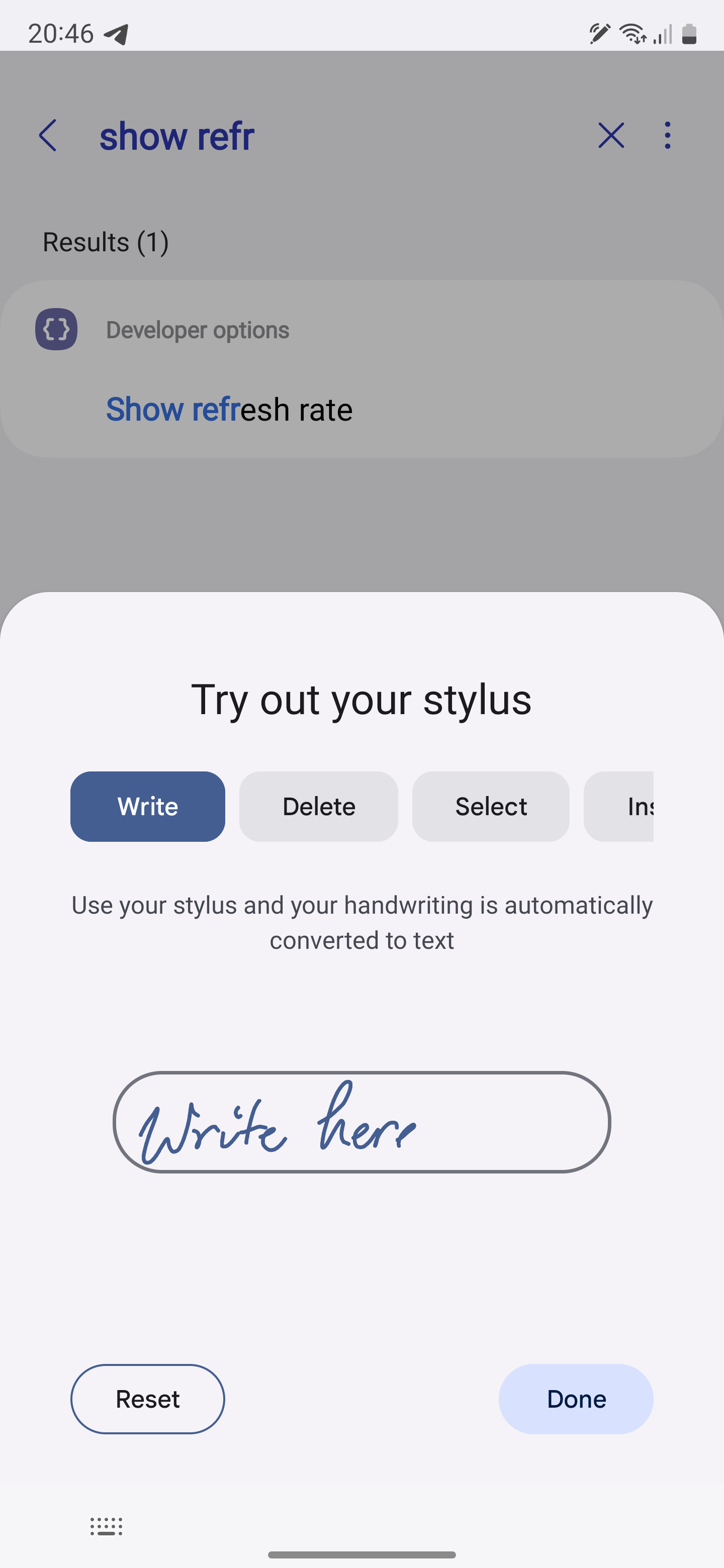
Task: Reset the handwriting practice area
Action: (x=147, y=1399)
